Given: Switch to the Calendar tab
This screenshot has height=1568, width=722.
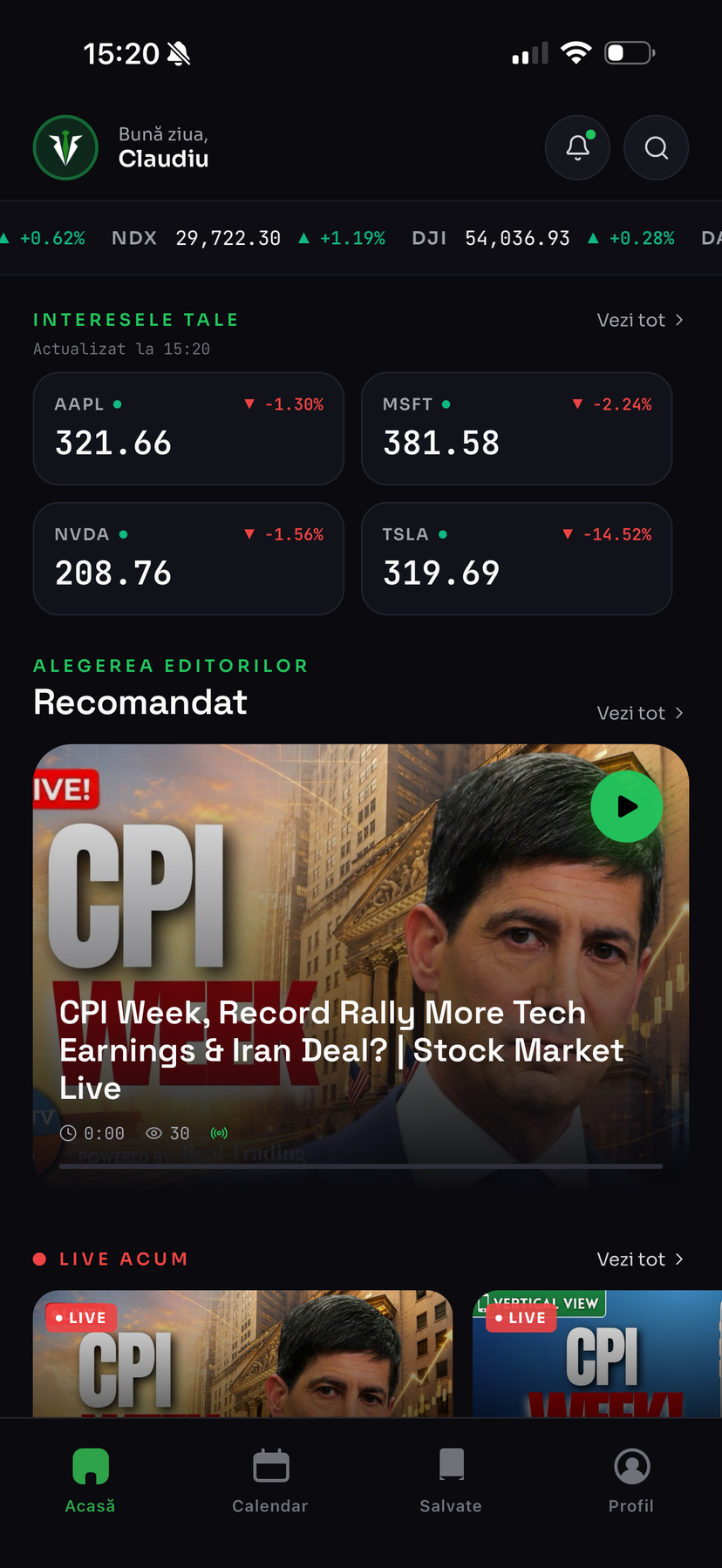Looking at the screenshot, I should coord(270,1481).
